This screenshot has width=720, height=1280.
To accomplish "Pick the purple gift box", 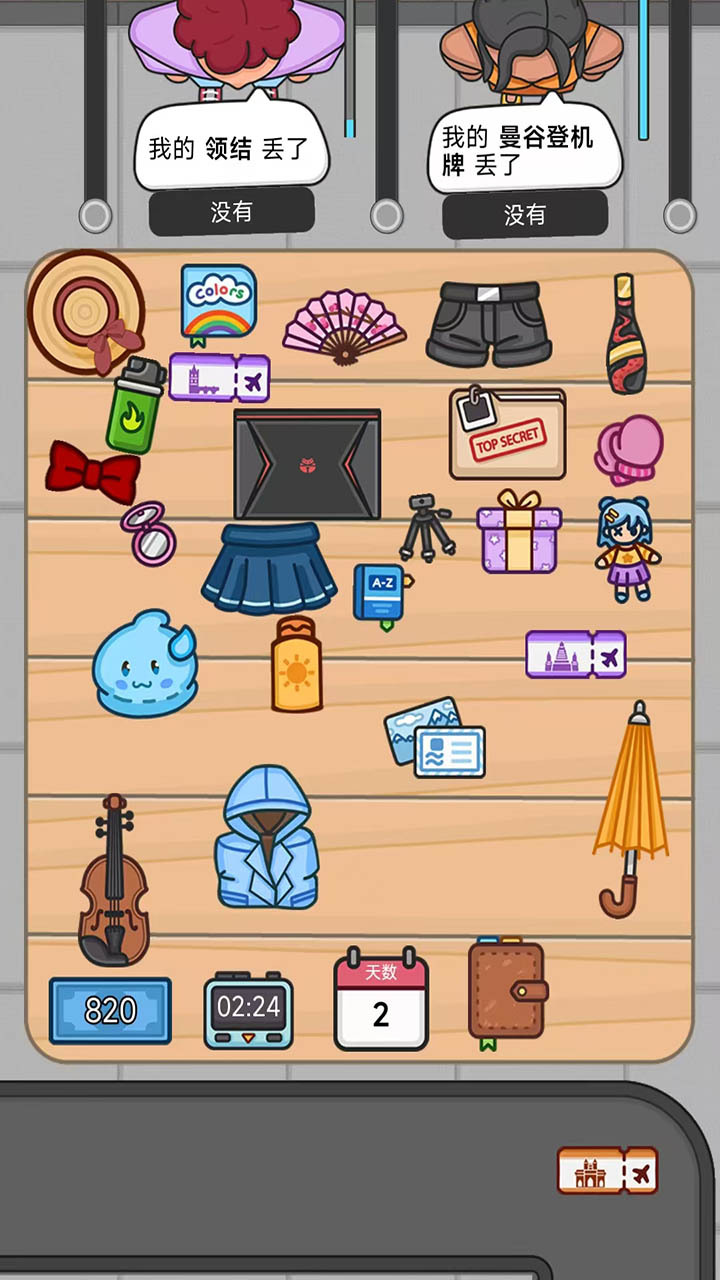I will tap(518, 533).
